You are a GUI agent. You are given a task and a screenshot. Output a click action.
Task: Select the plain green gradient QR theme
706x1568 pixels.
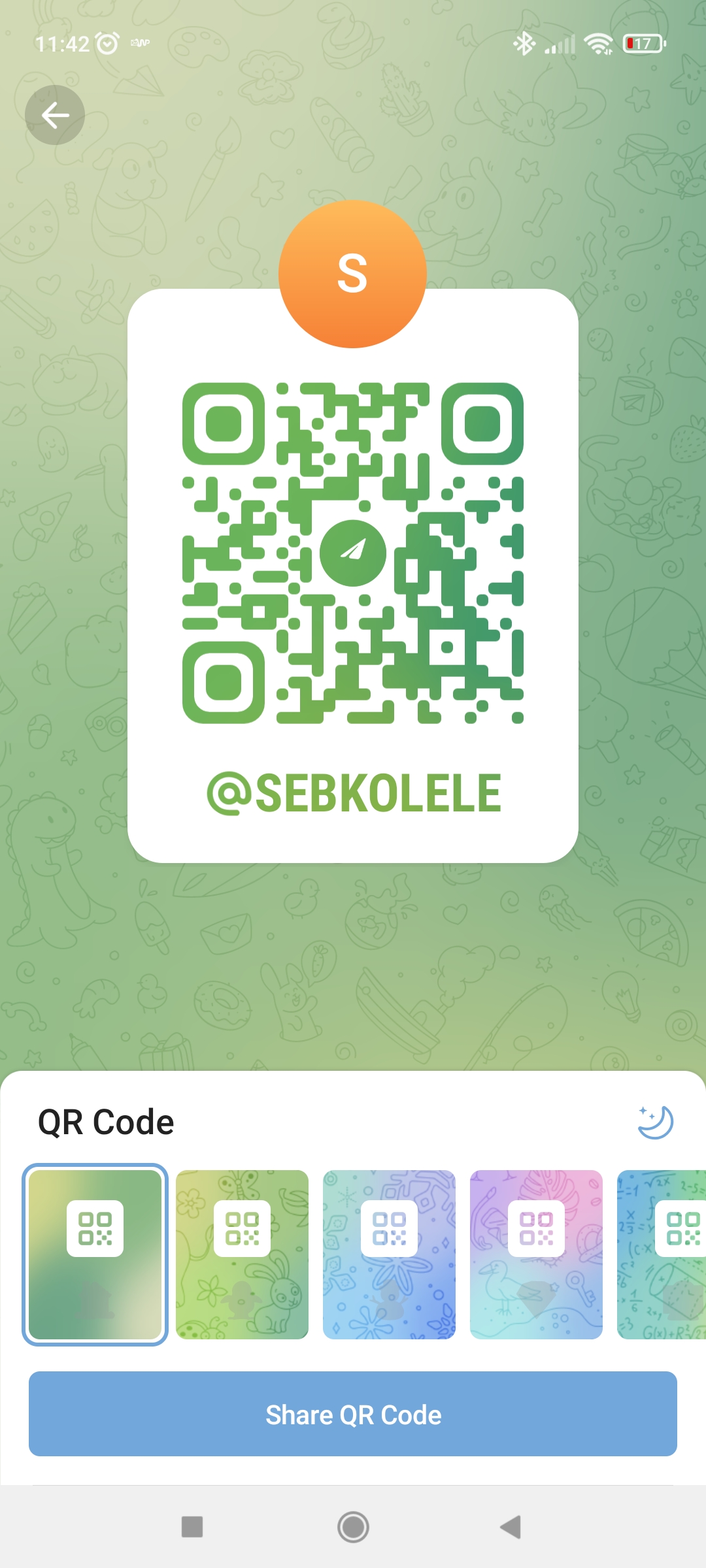coord(95,1254)
